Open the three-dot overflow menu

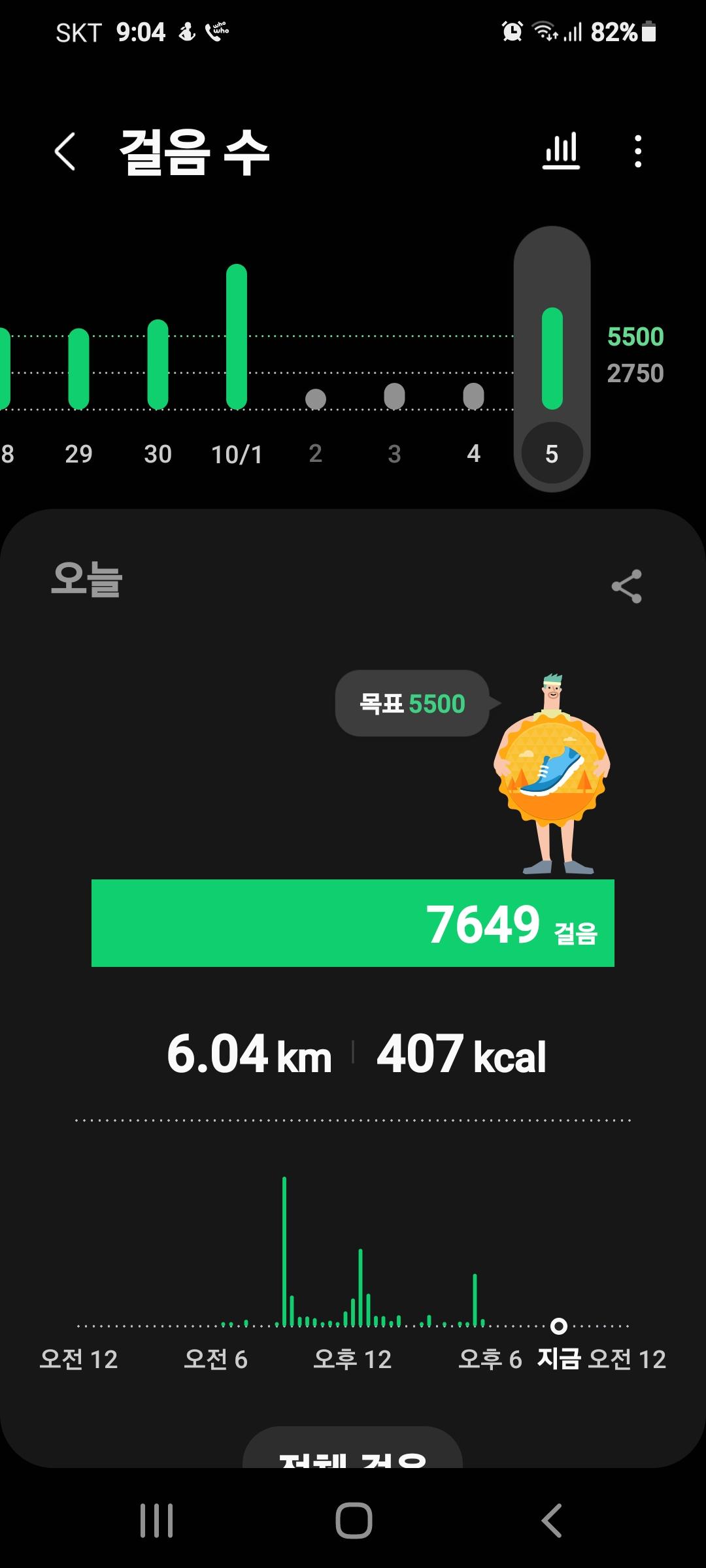pos(638,152)
